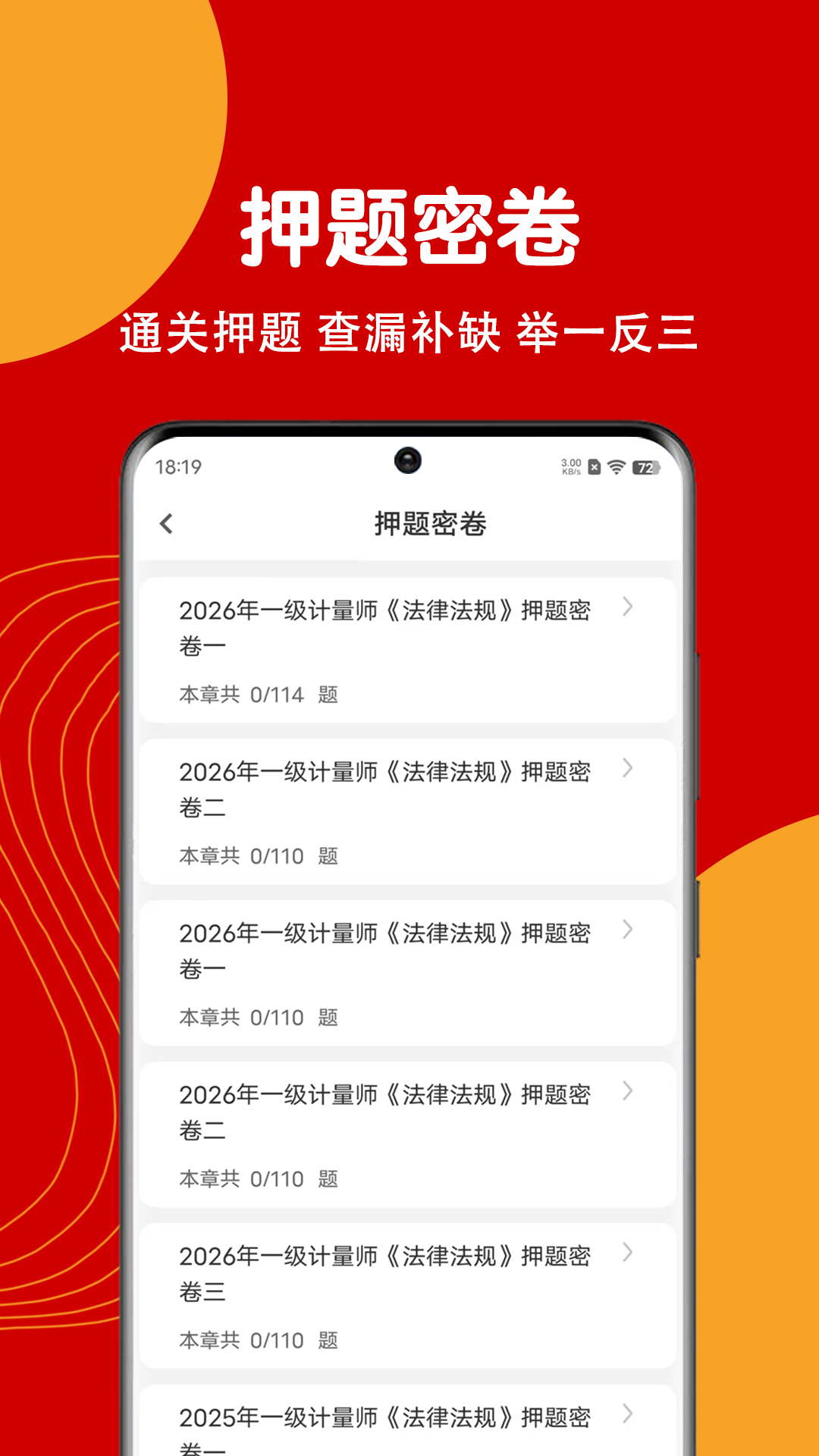
Task: Open the 押题密卷 page title
Action: [428, 523]
